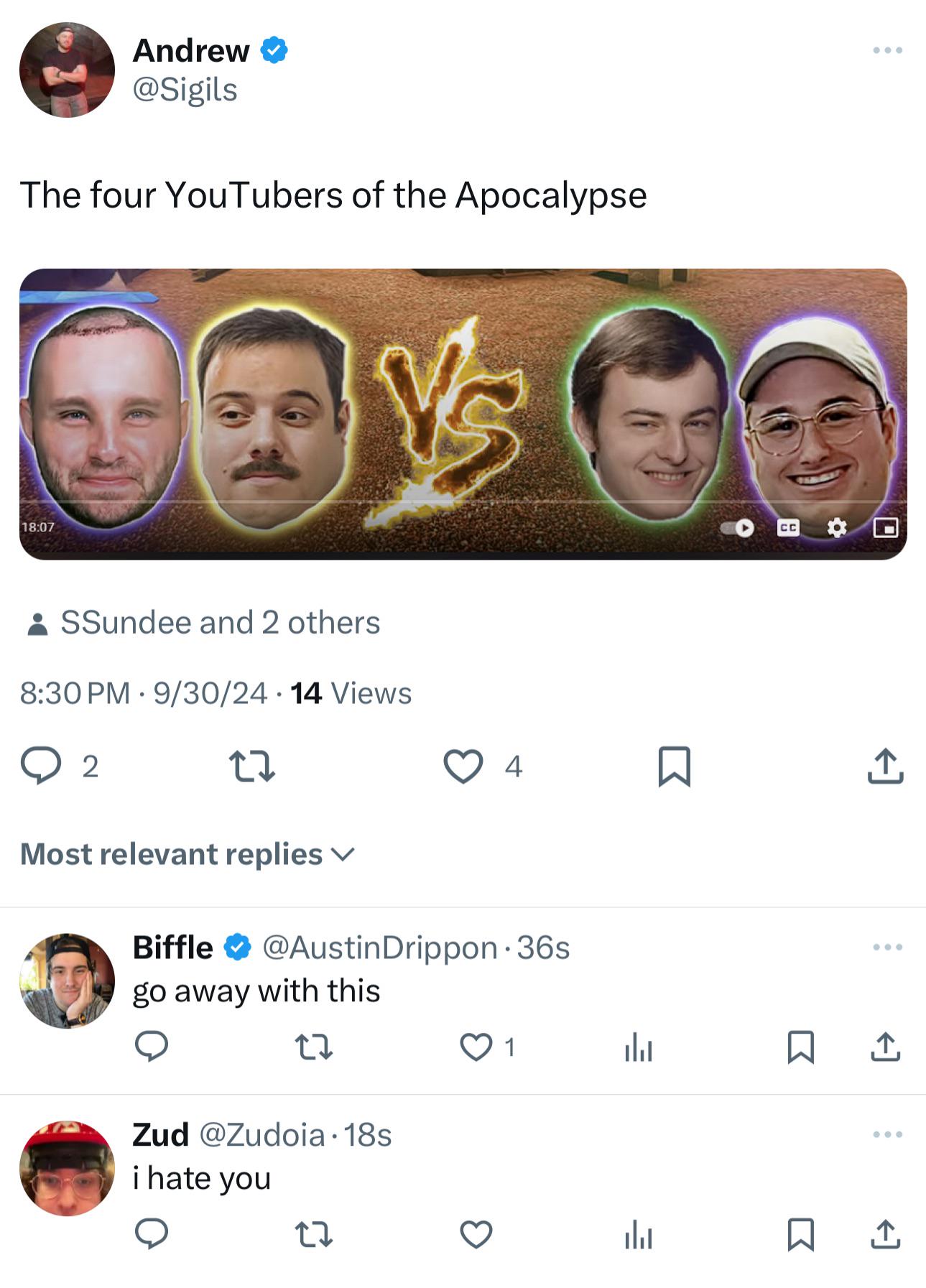Reply to Zud's comment

(152, 1234)
